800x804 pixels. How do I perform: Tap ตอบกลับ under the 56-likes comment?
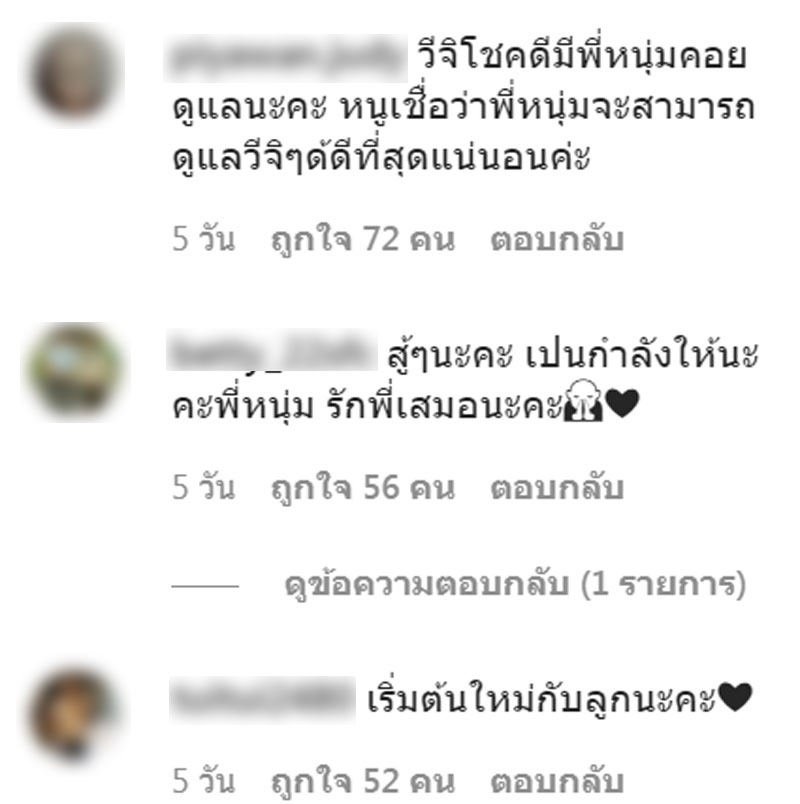(x=556, y=488)
